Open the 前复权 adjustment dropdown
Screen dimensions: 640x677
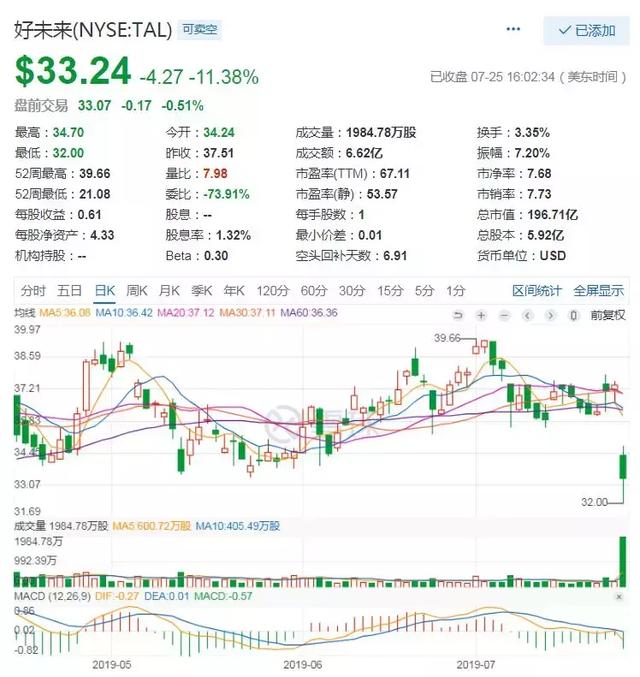click(607, 315)
